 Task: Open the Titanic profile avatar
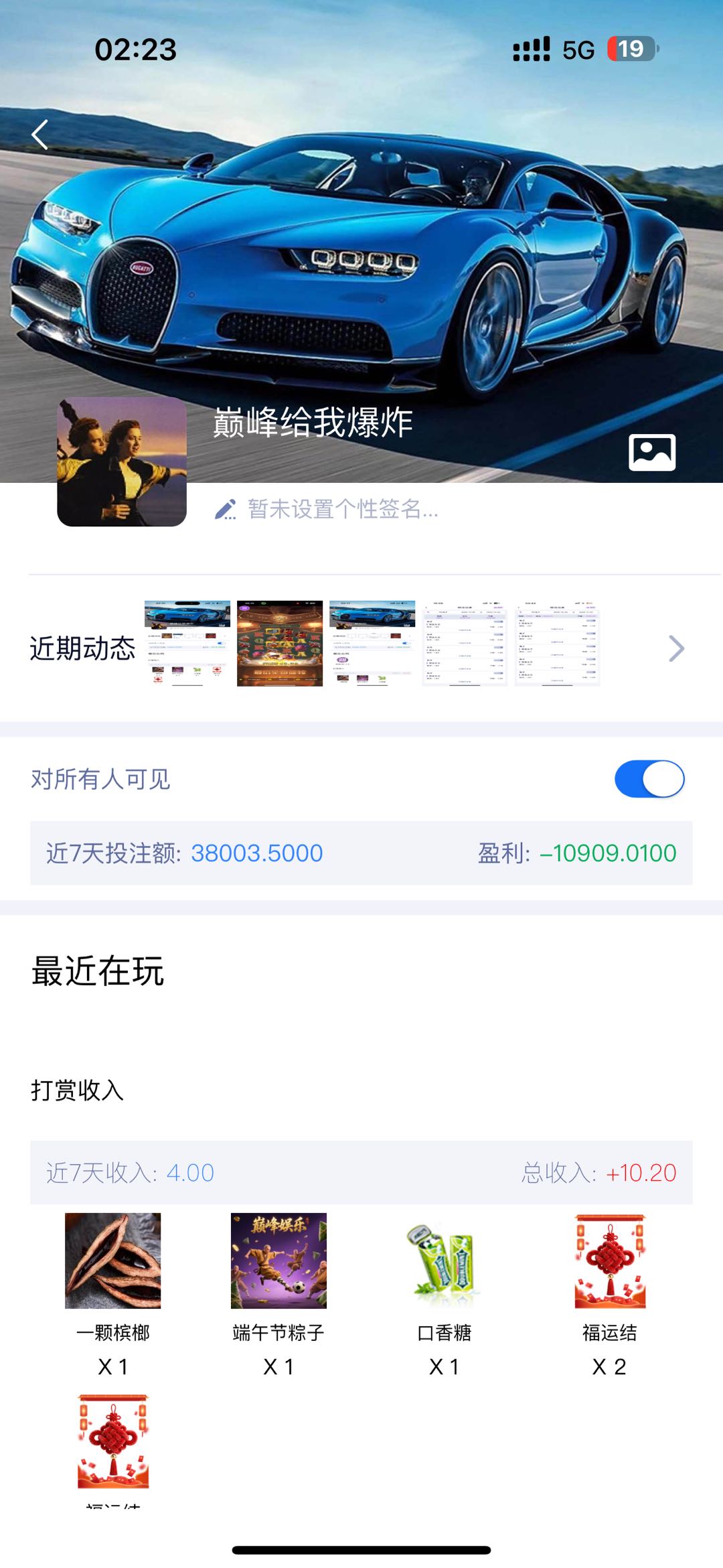coord(122,462)
